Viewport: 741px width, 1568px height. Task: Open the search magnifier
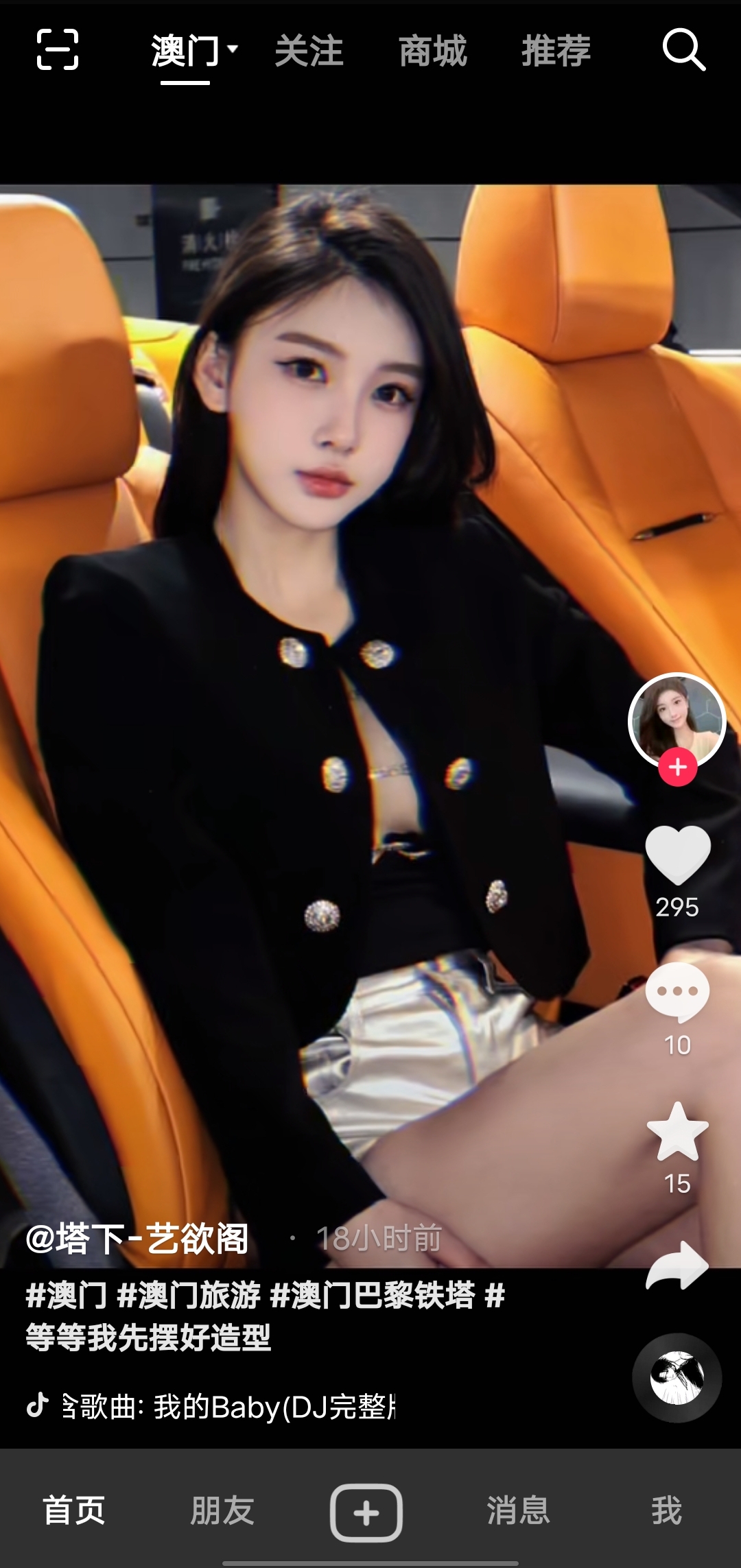[x=683, y=50]
